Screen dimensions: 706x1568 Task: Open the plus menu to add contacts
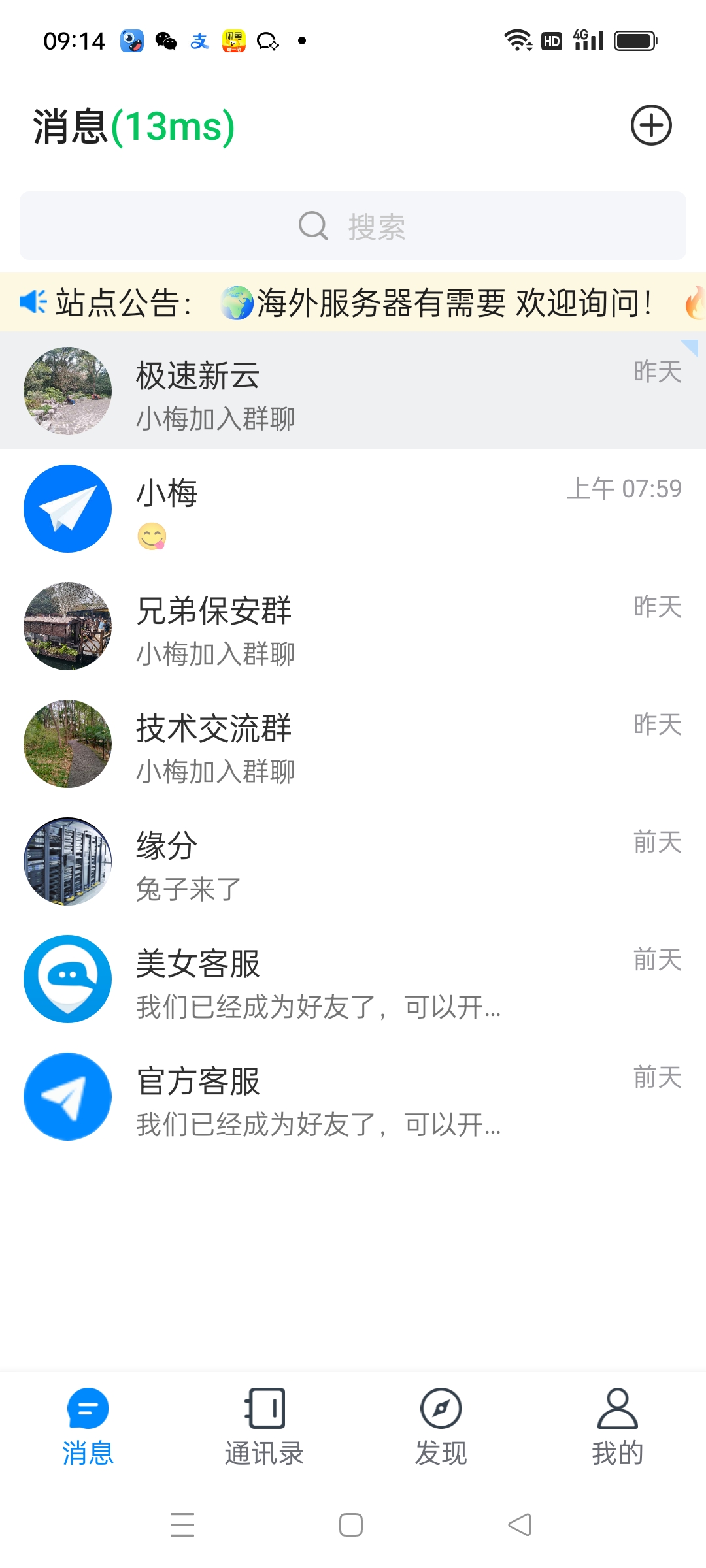pos(651,125)
